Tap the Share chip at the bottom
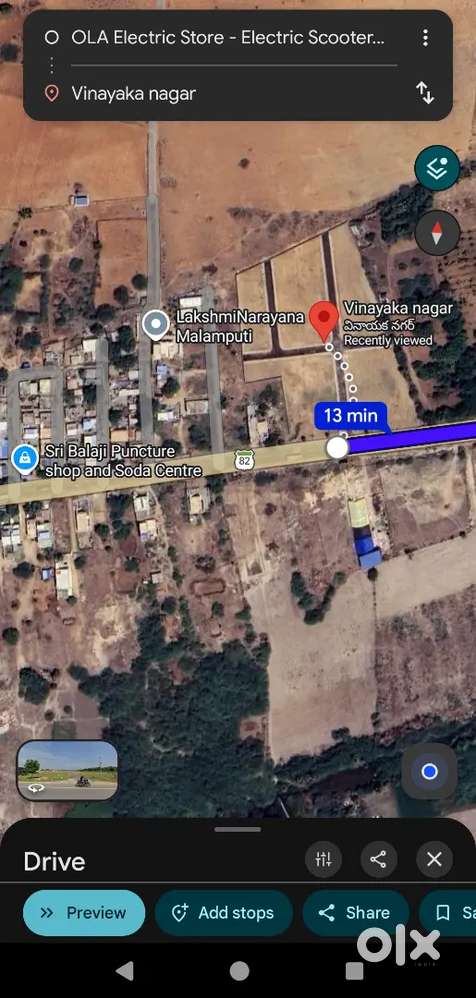Screen dimensions: 476x998 356,913
